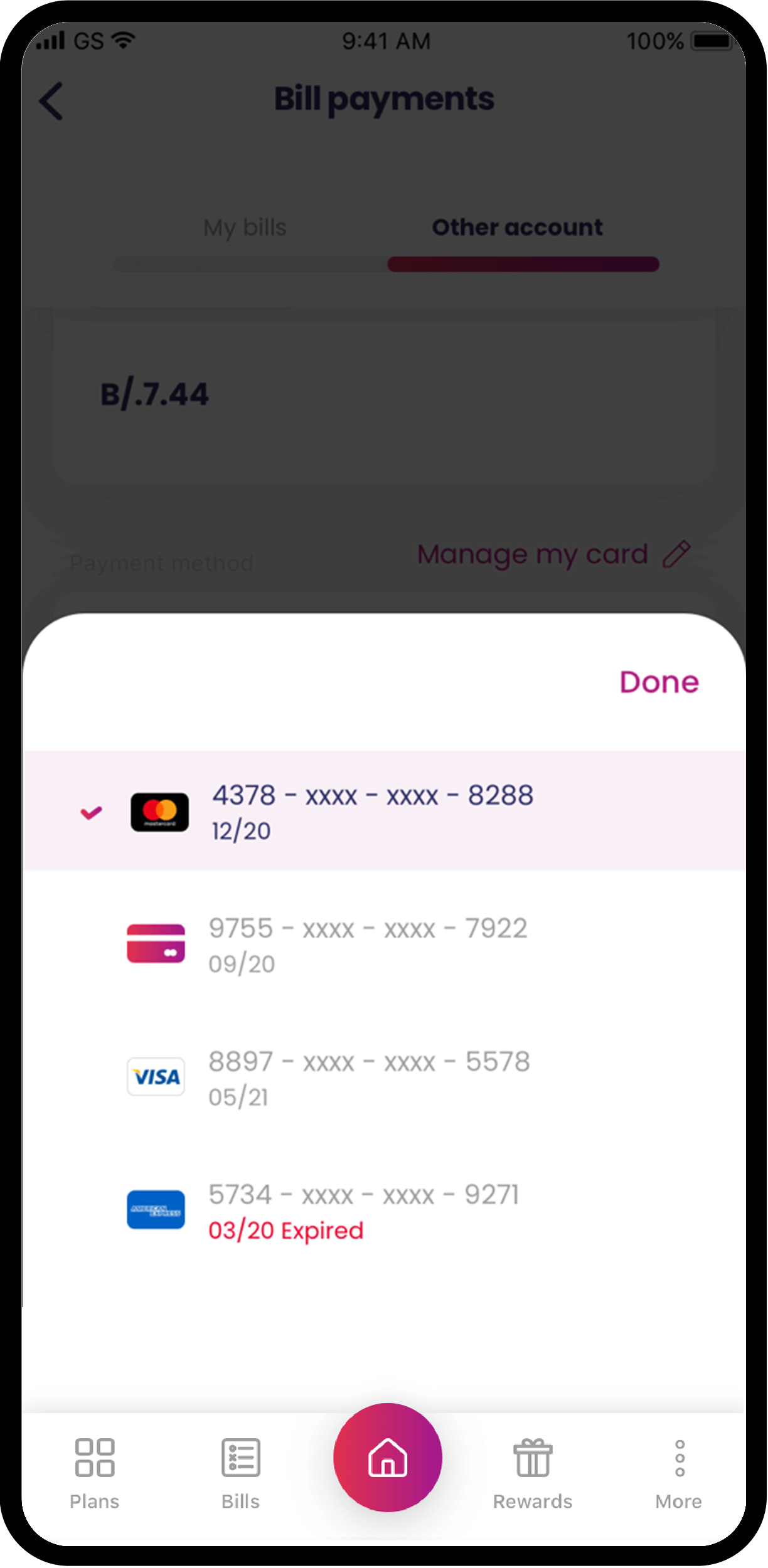Screen dimensions: 768x1568
Task: Go to the home screen button
Action: [387, 1457]
